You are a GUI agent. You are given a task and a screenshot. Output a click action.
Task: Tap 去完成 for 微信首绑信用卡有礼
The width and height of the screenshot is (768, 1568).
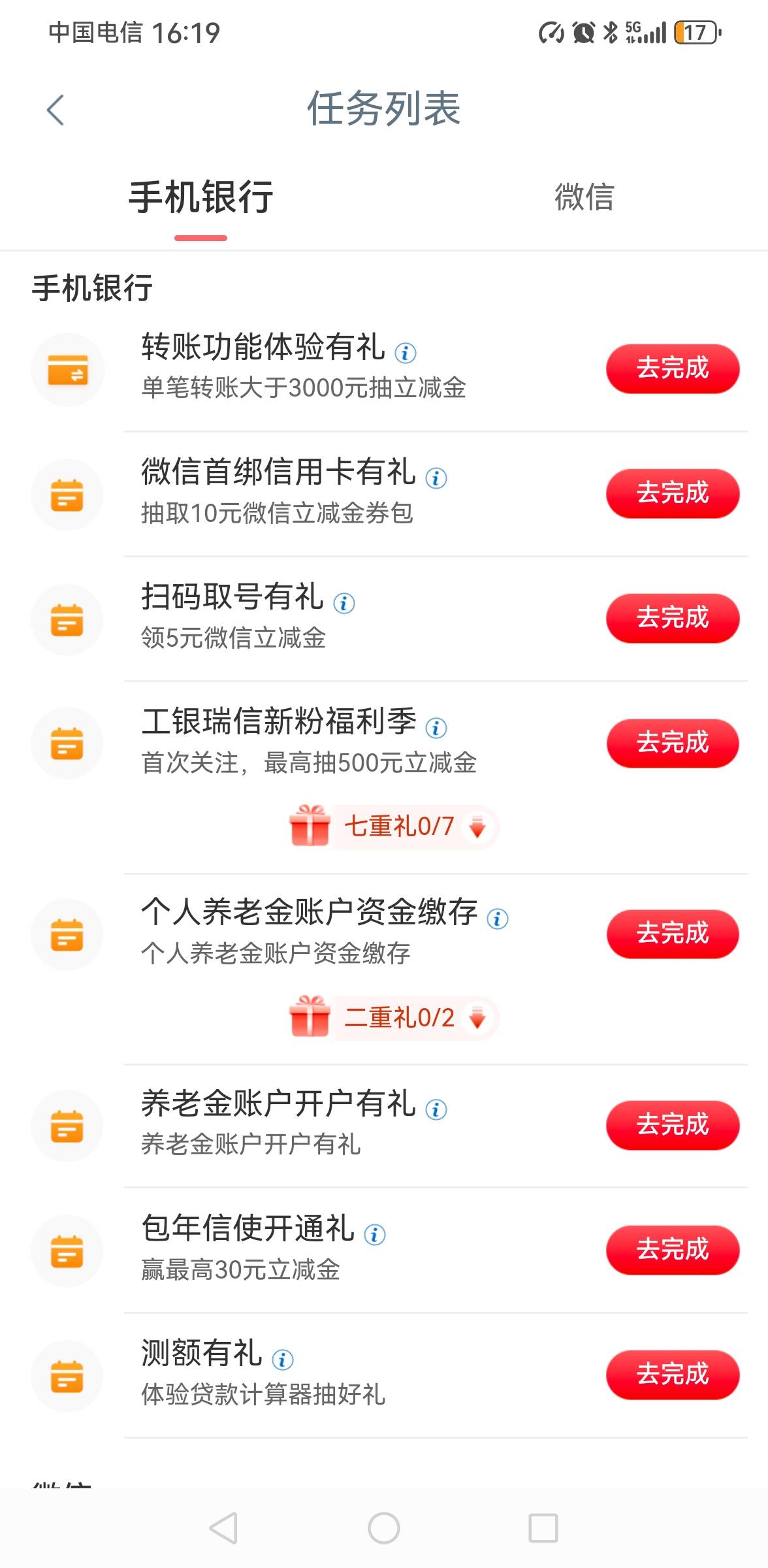673,493
